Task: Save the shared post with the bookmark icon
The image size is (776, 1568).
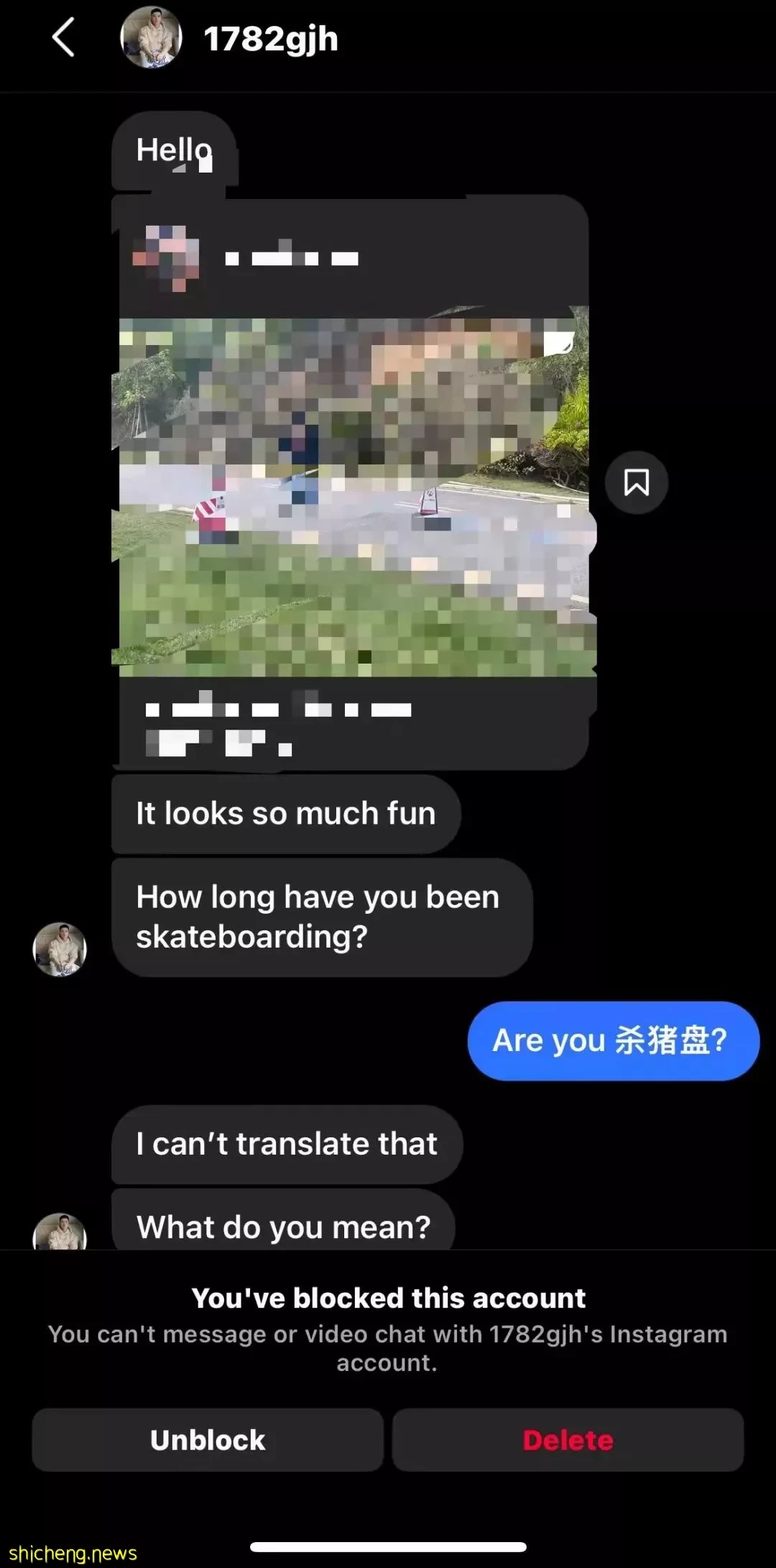Action: click(636, 482)
